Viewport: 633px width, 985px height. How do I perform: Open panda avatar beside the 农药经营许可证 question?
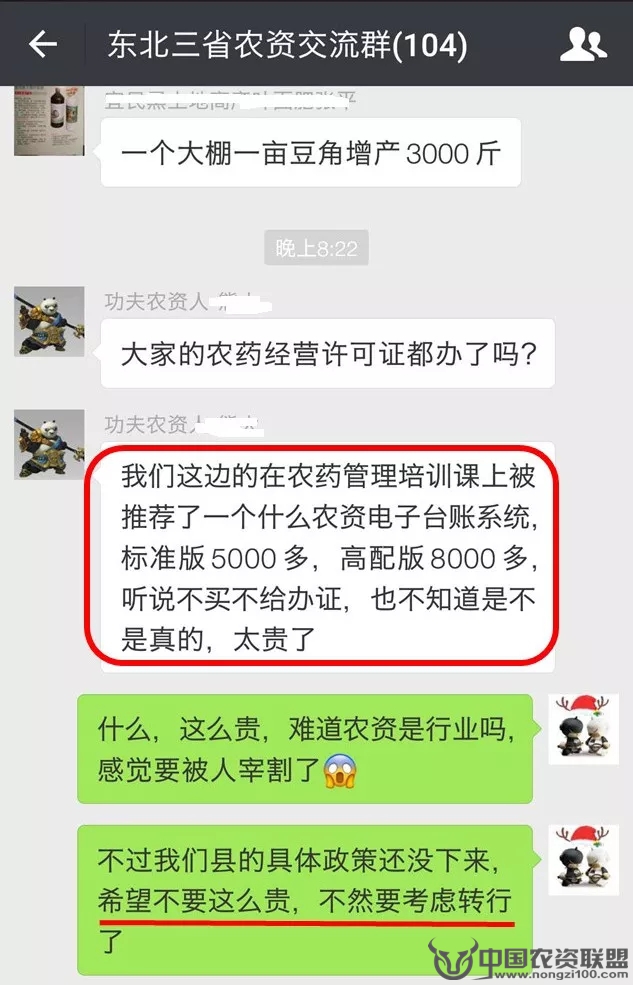tap(49, 322)
